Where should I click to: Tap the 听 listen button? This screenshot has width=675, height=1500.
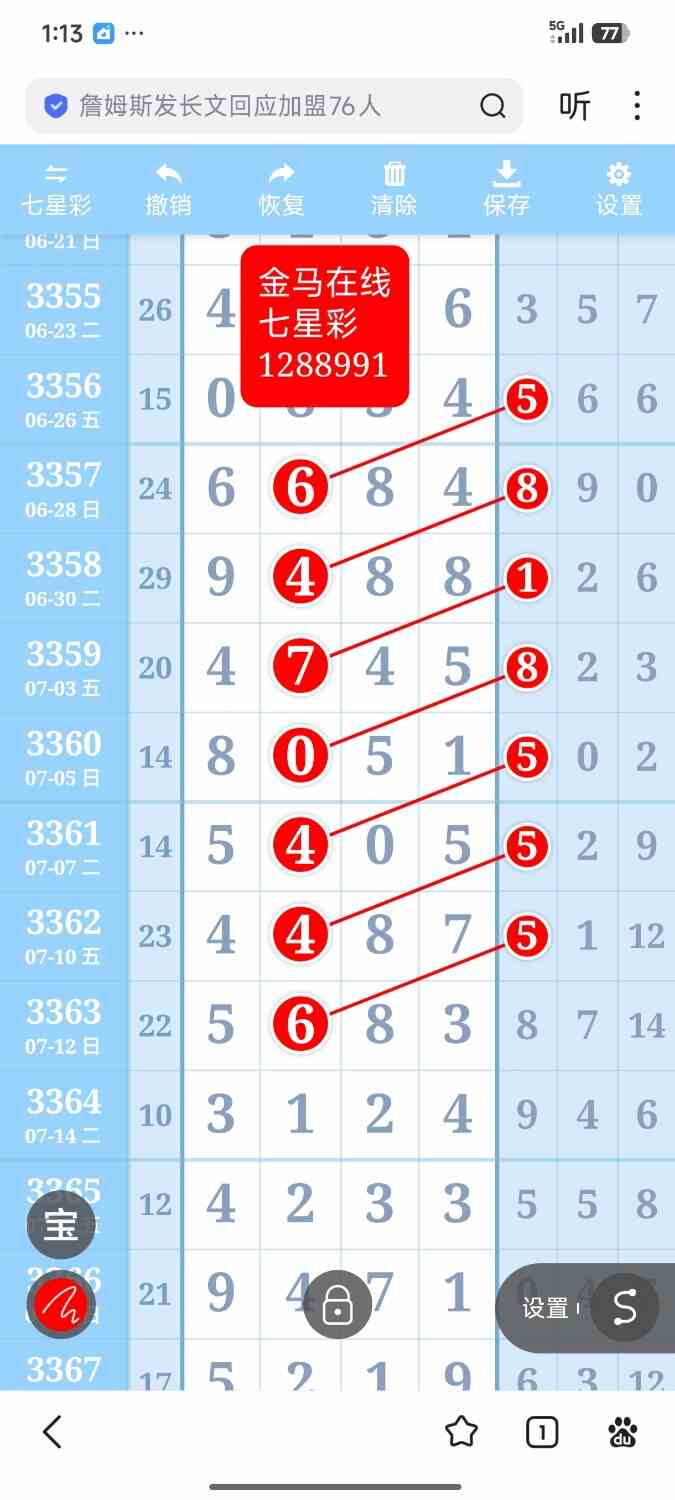575,106
